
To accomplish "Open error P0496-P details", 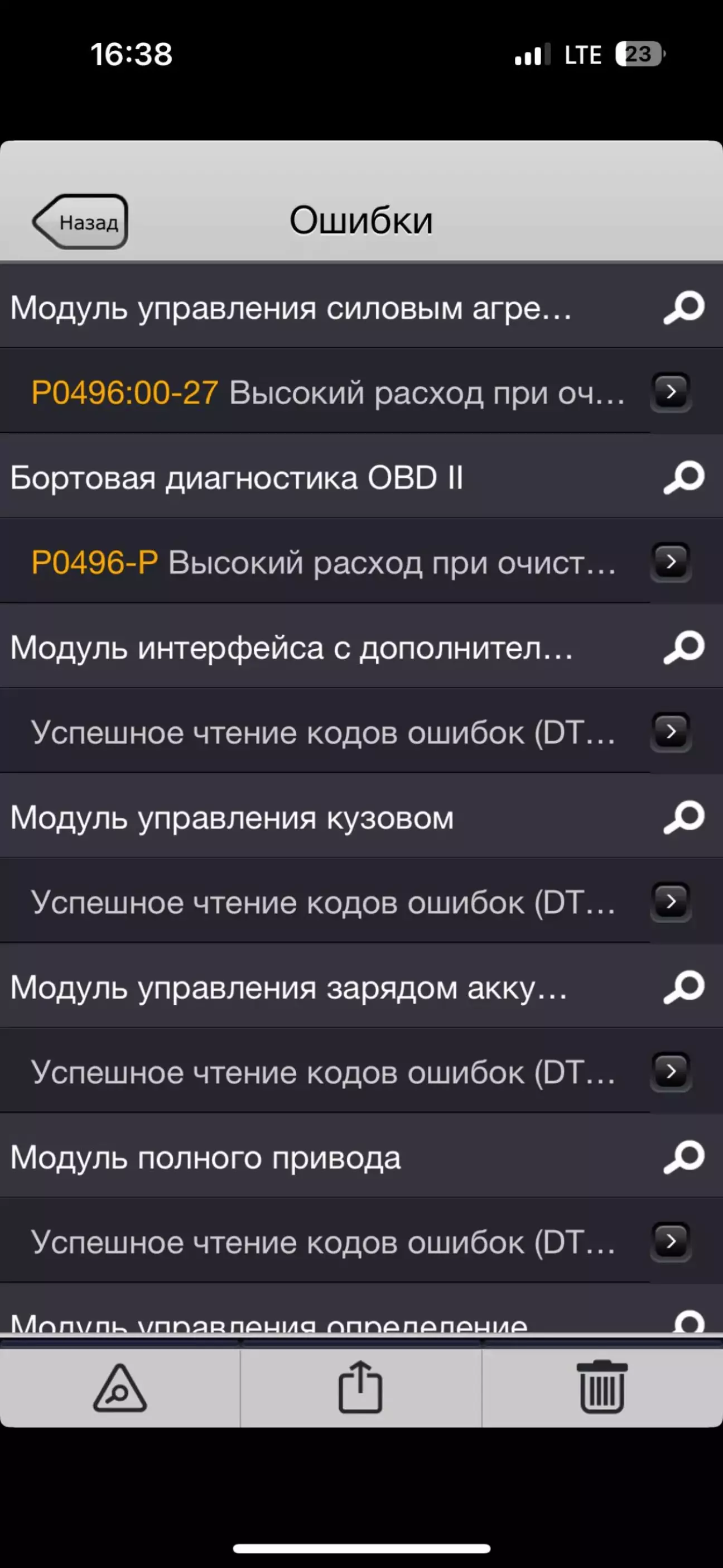I will coord(671,562).
